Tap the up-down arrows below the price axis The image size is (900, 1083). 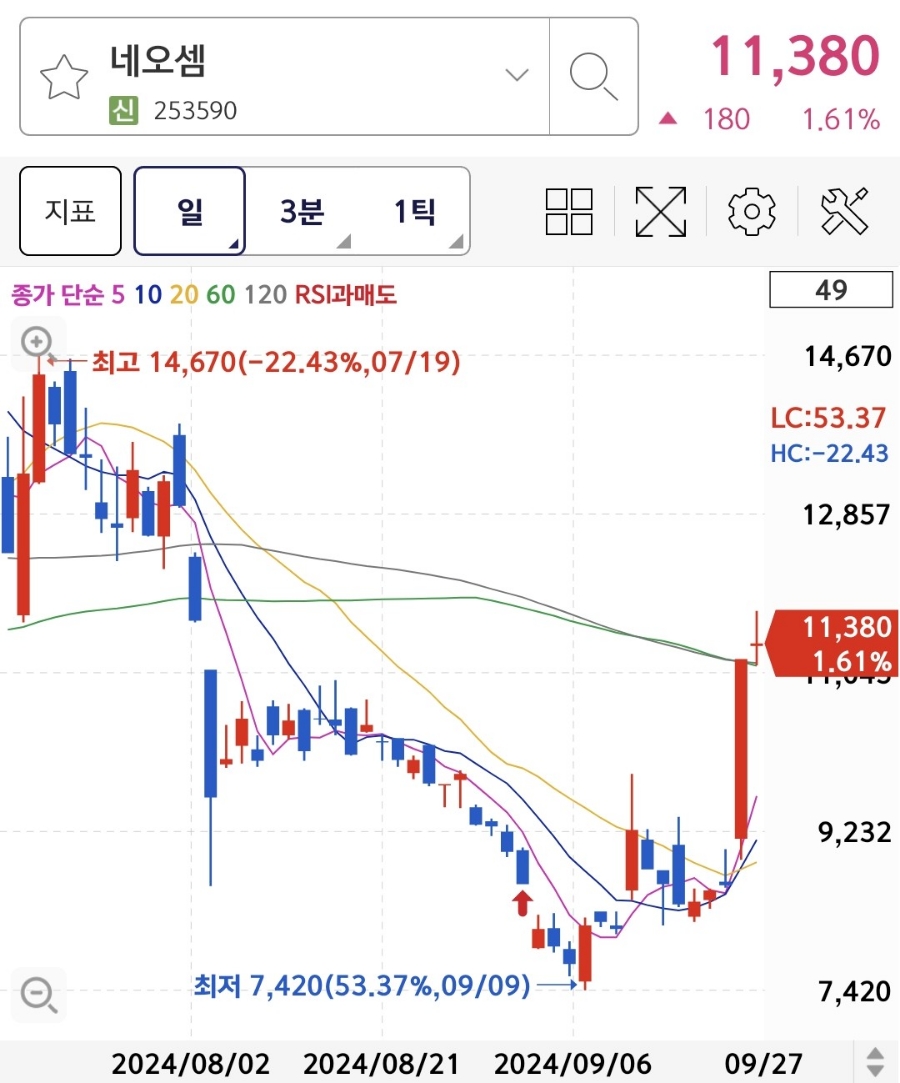point(875,1062)
